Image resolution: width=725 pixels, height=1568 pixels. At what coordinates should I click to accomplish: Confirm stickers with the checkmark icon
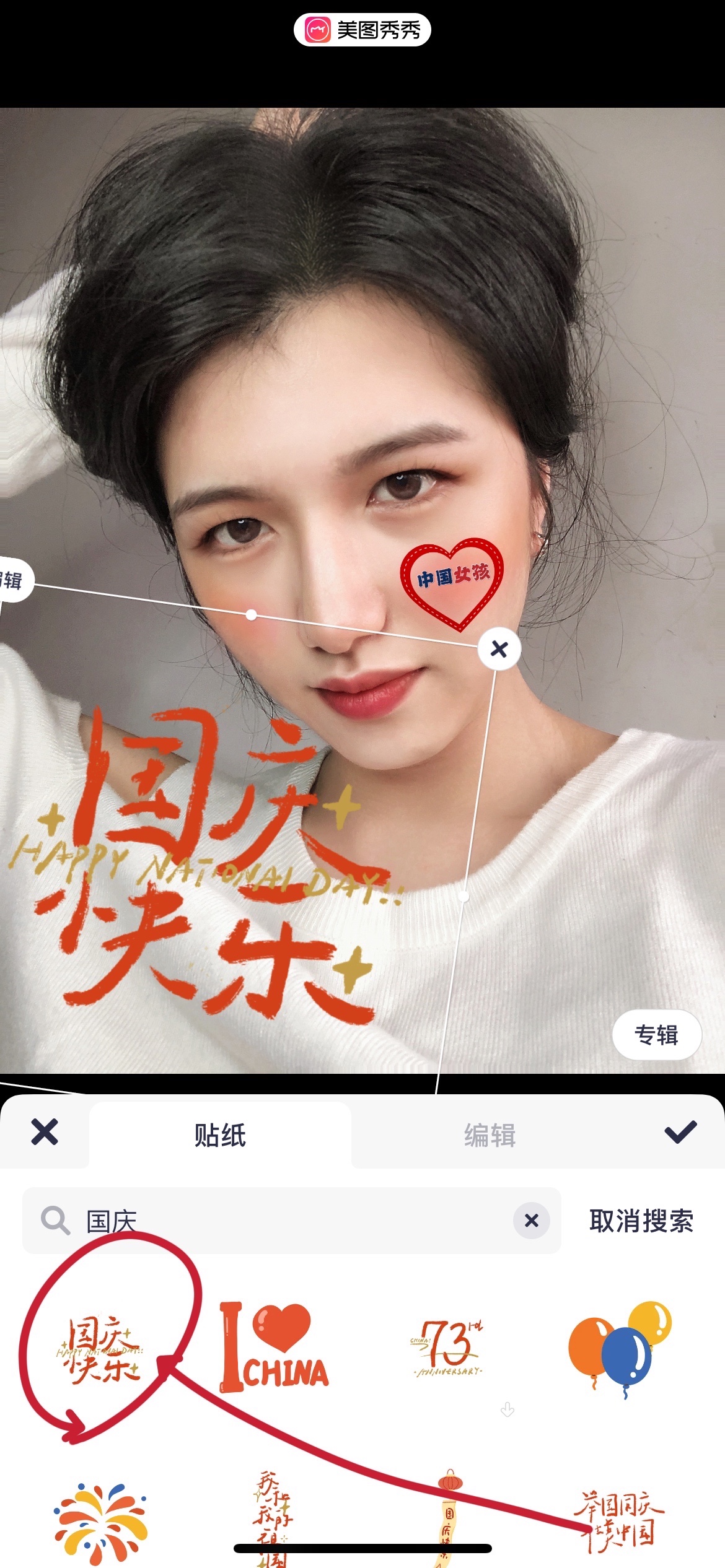click(680, 1132)
